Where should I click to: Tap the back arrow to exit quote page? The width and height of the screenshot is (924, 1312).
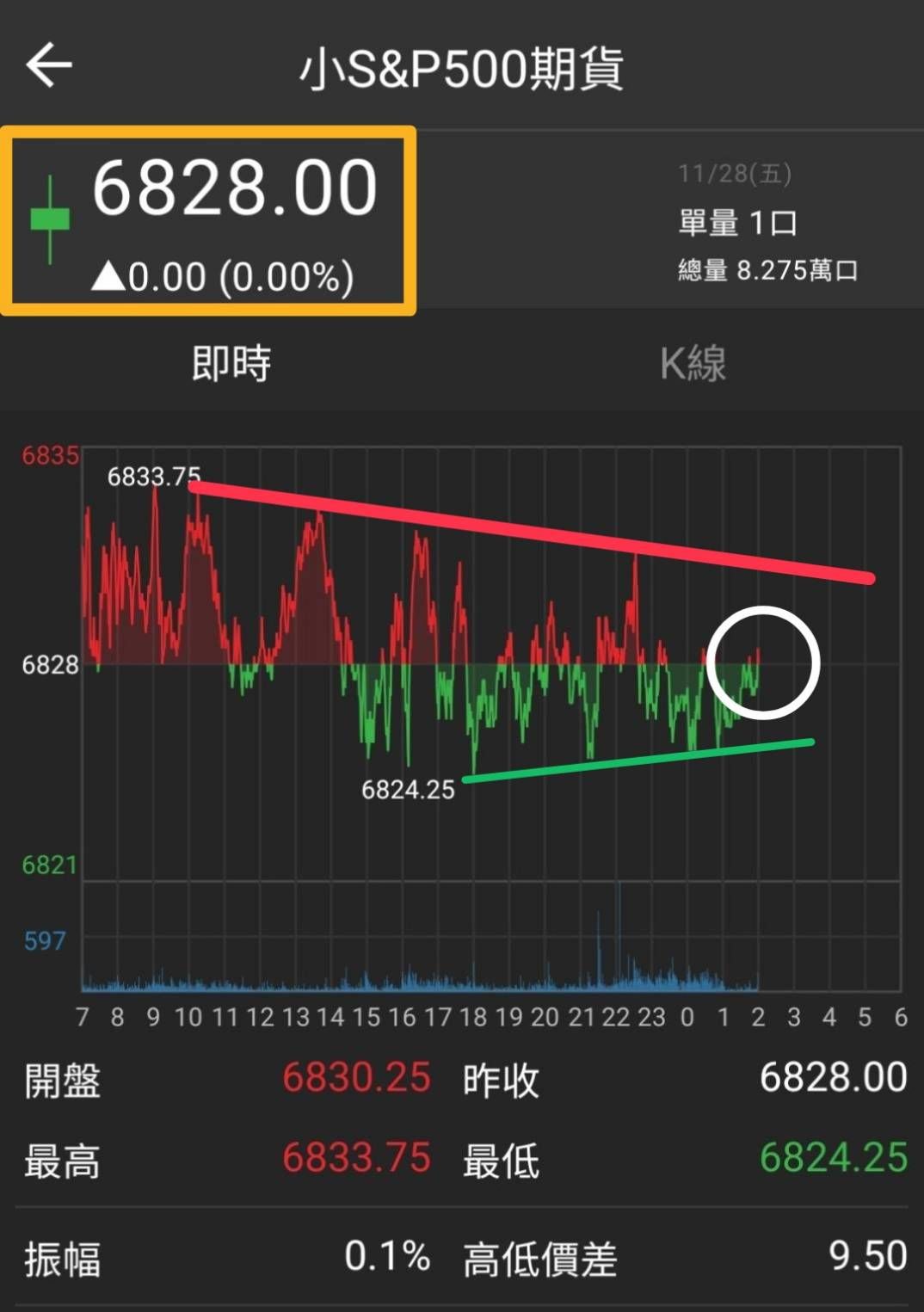(49, 65)
